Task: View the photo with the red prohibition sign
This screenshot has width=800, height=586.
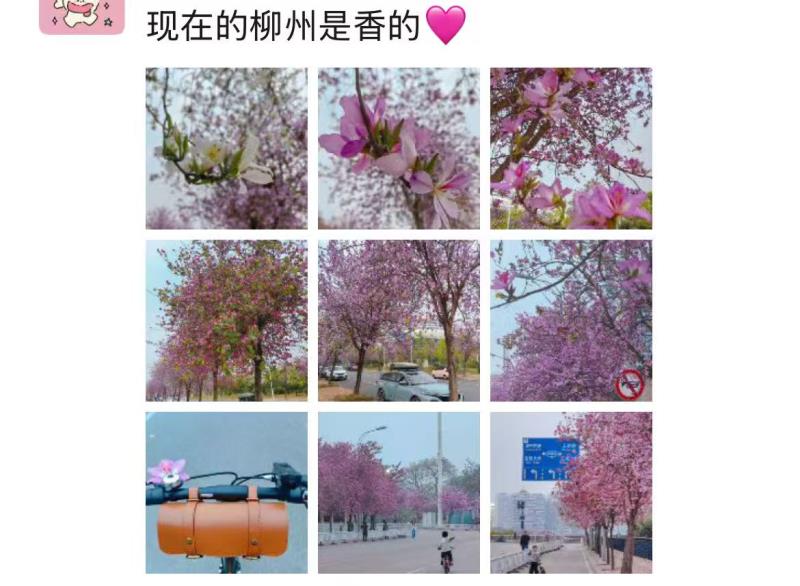Action: (570, 320)
